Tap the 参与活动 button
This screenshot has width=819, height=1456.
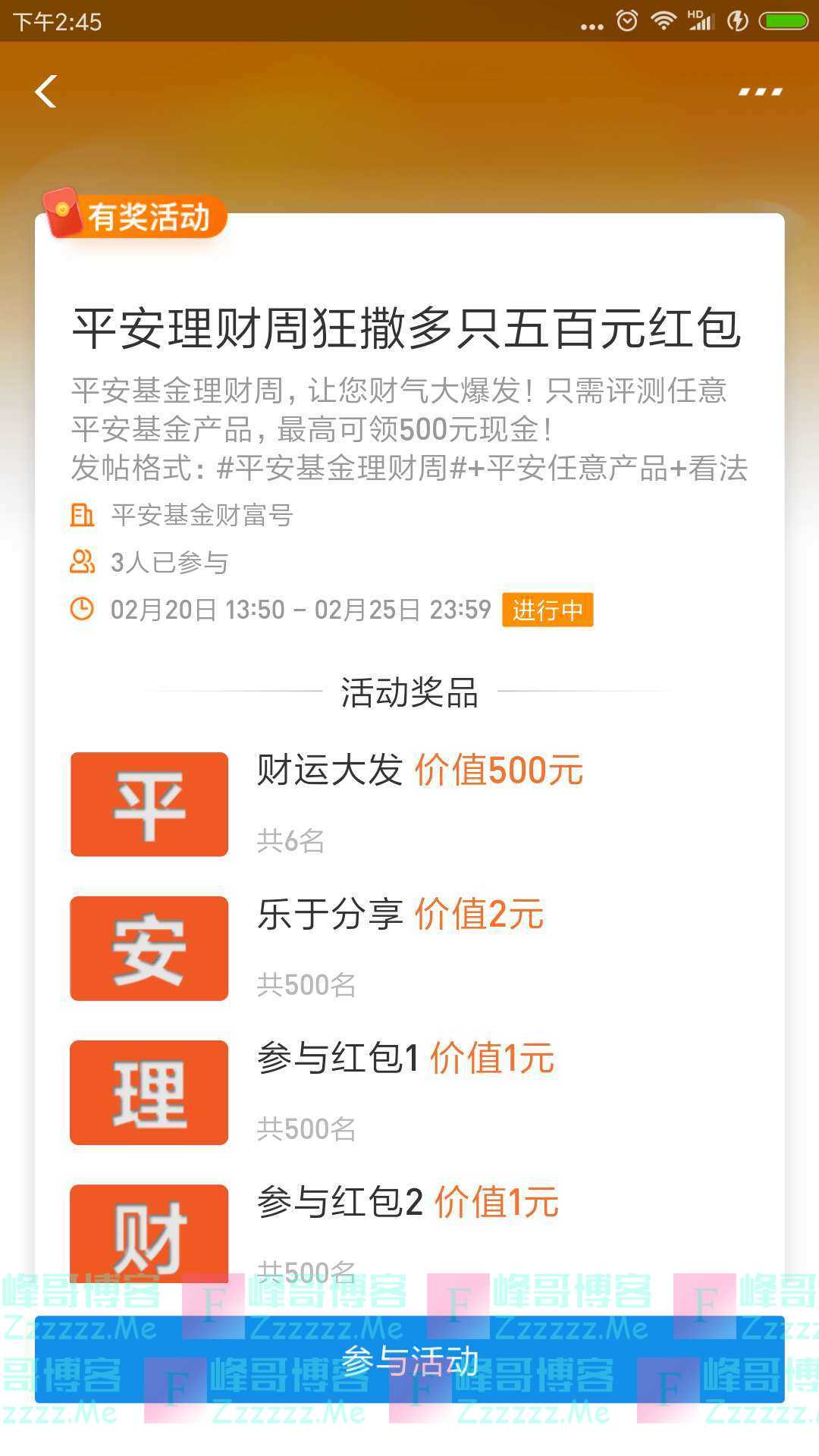409,1361
